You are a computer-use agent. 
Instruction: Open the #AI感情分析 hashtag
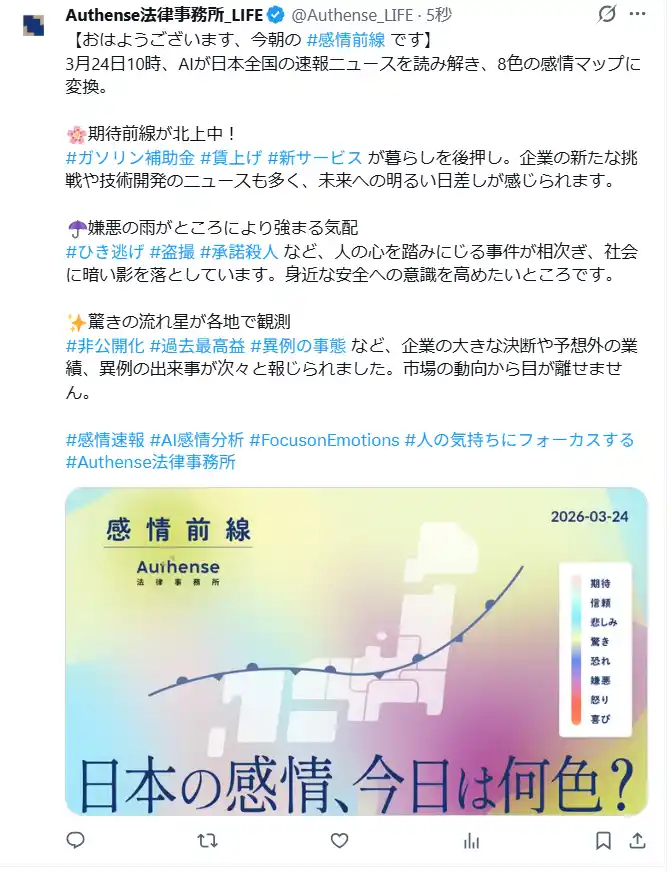(x=197, y=440)
